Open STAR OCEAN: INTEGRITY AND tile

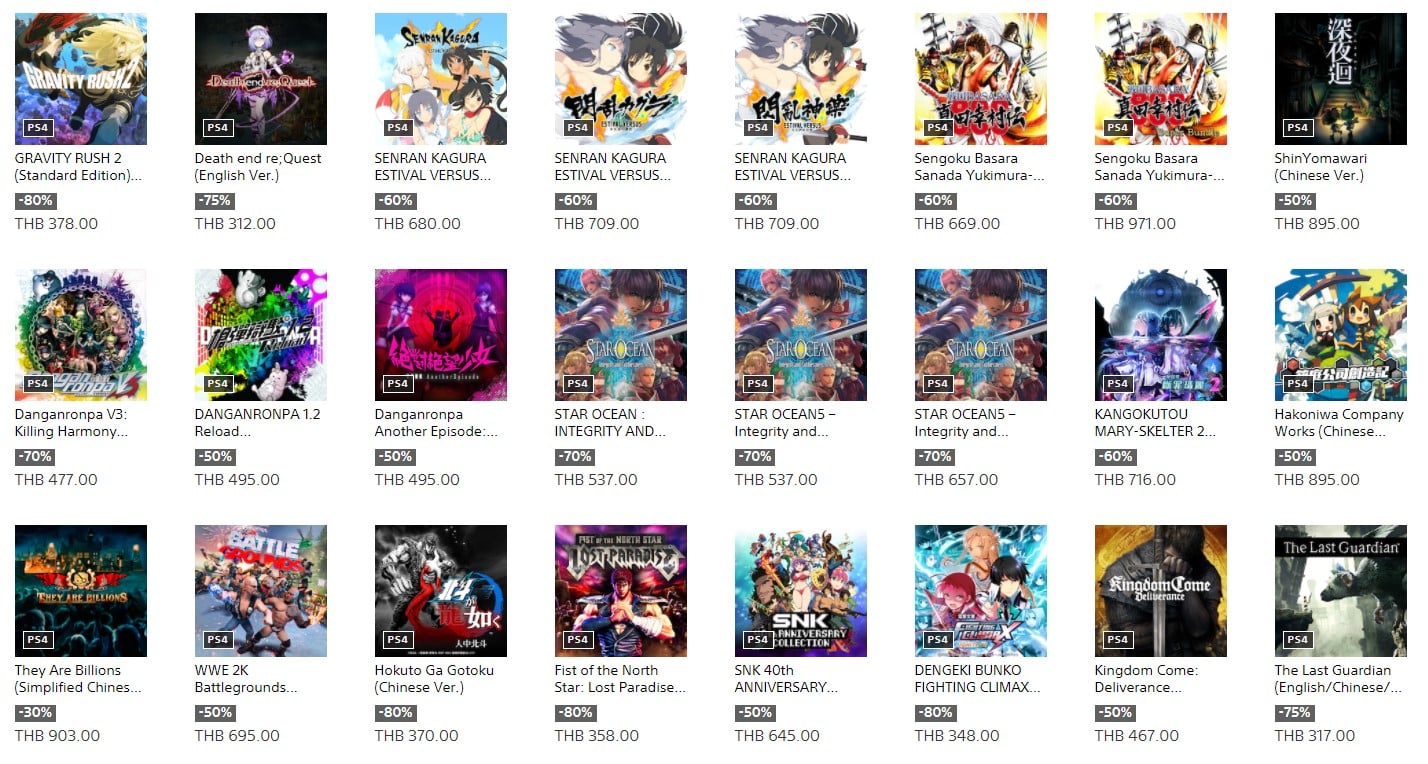coord(621,335)
